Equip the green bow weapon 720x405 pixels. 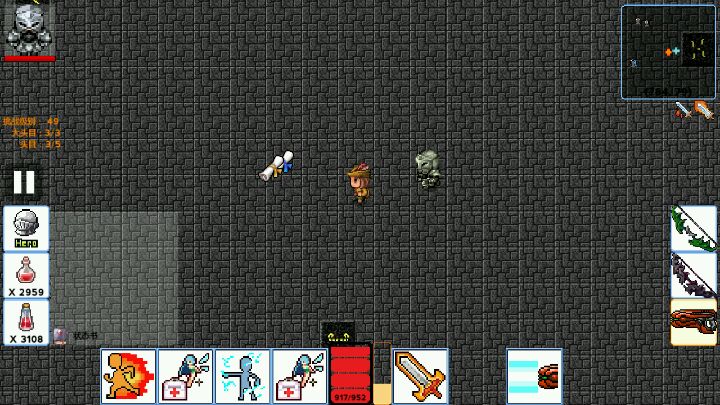tap(694, 228)
